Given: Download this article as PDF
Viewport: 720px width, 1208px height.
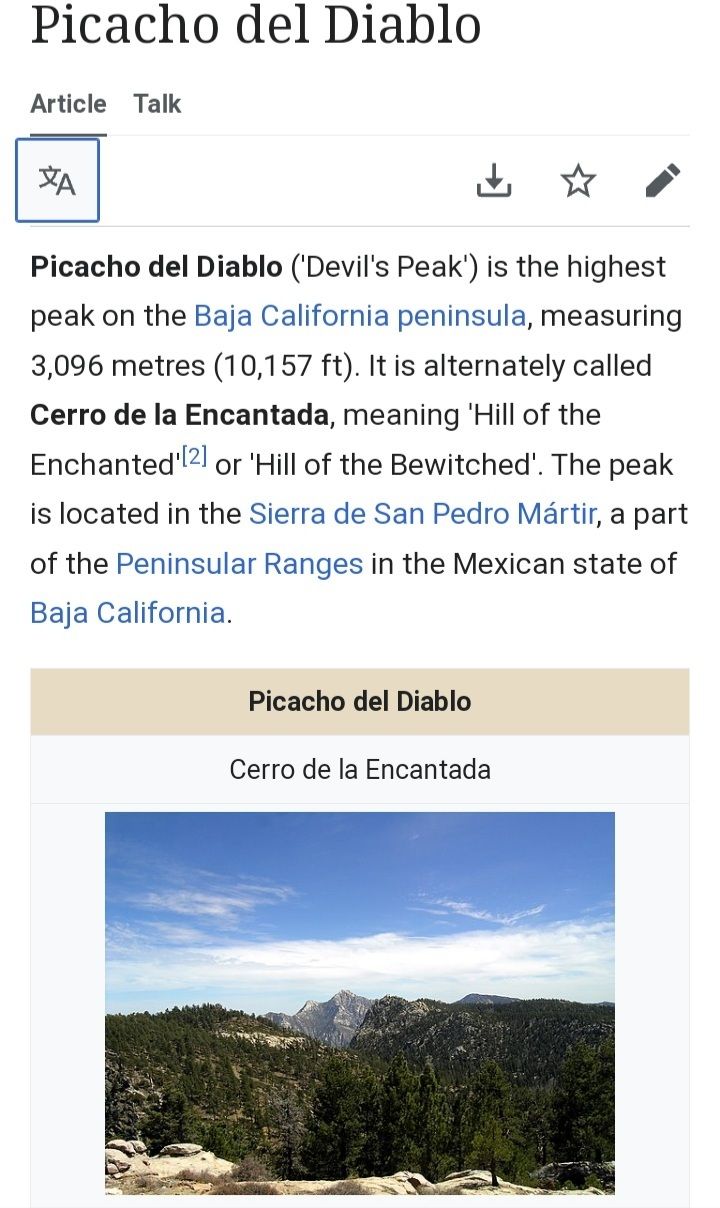Looking at the screenshot, I should coord(493,181).
